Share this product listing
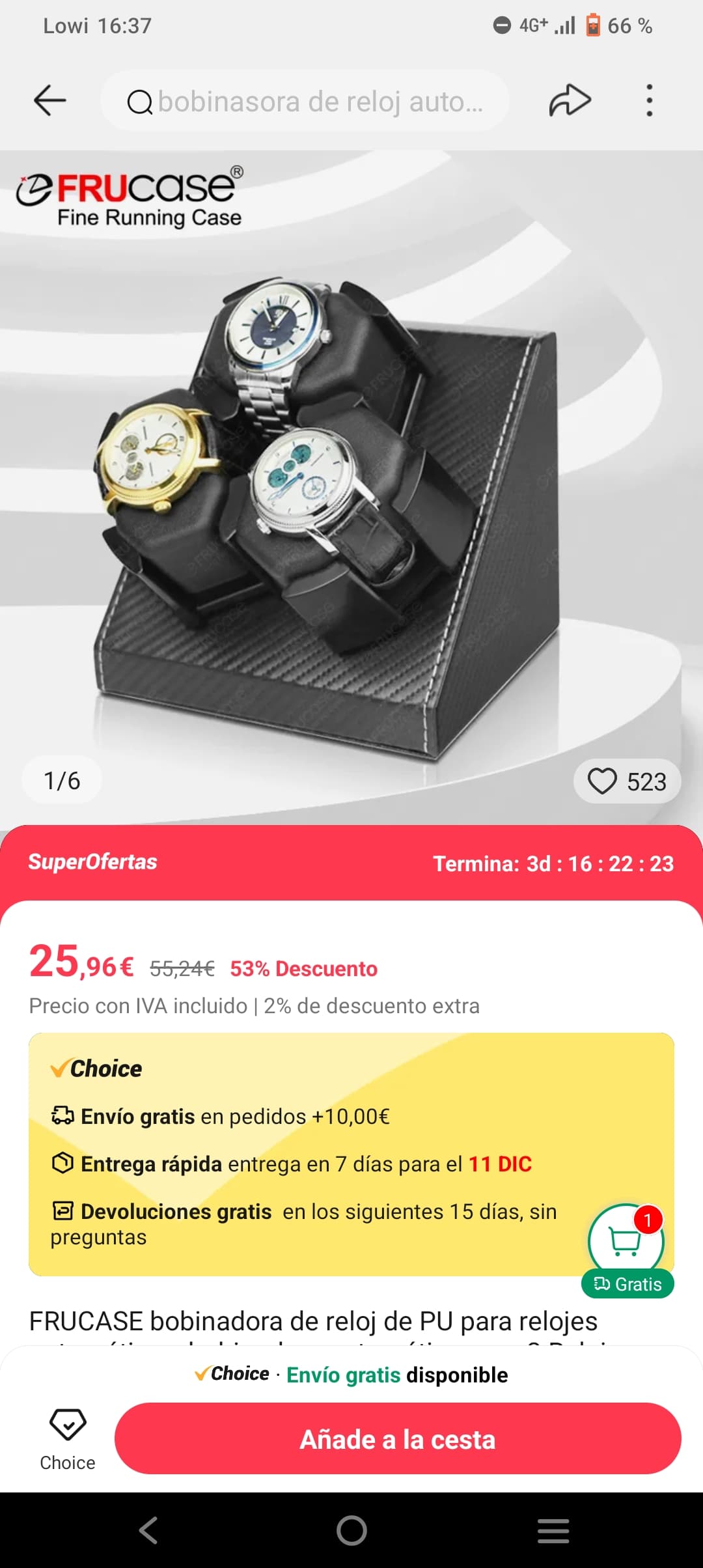 point(570,101)
